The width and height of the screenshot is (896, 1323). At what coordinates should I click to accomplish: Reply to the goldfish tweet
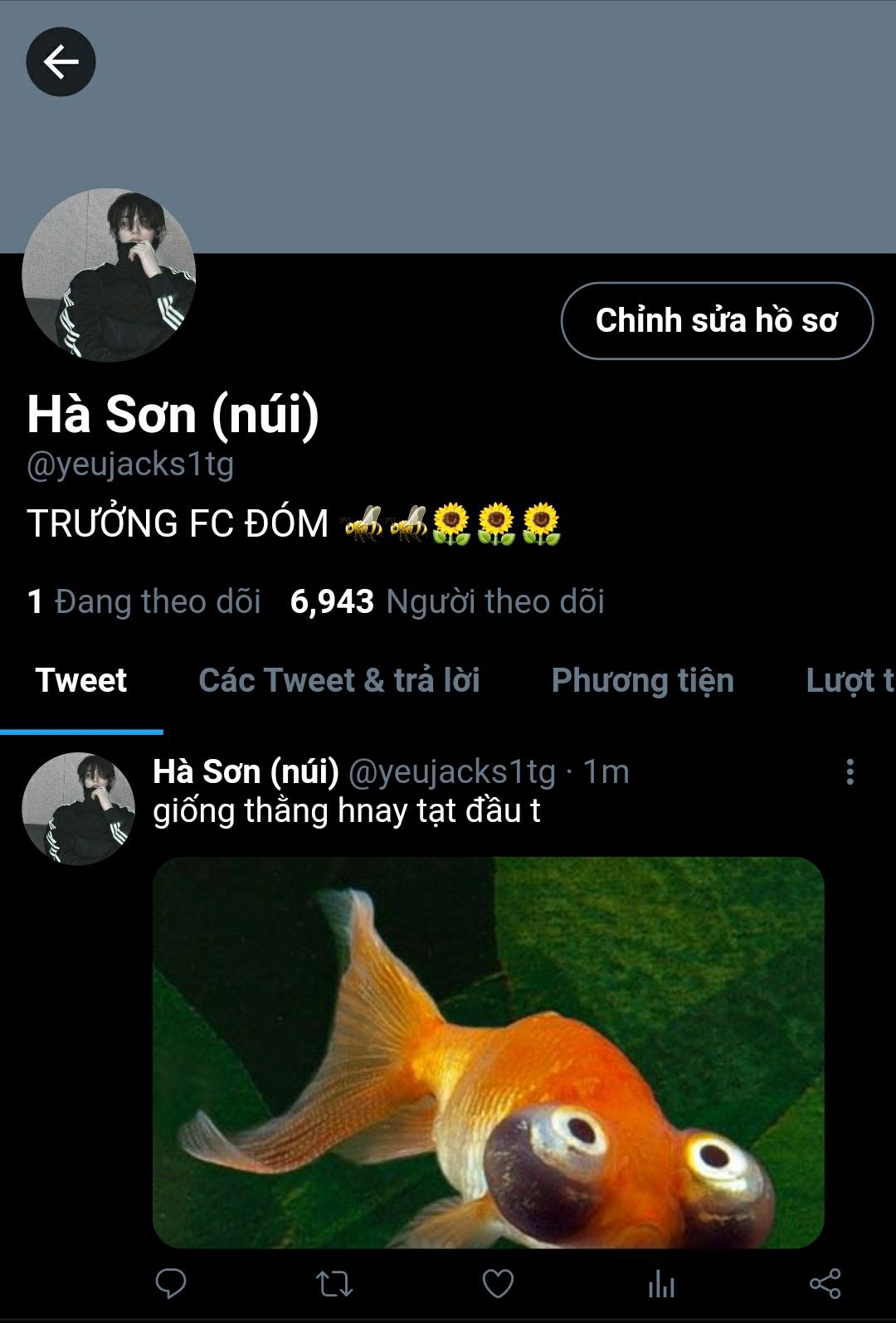point(171,1284)
